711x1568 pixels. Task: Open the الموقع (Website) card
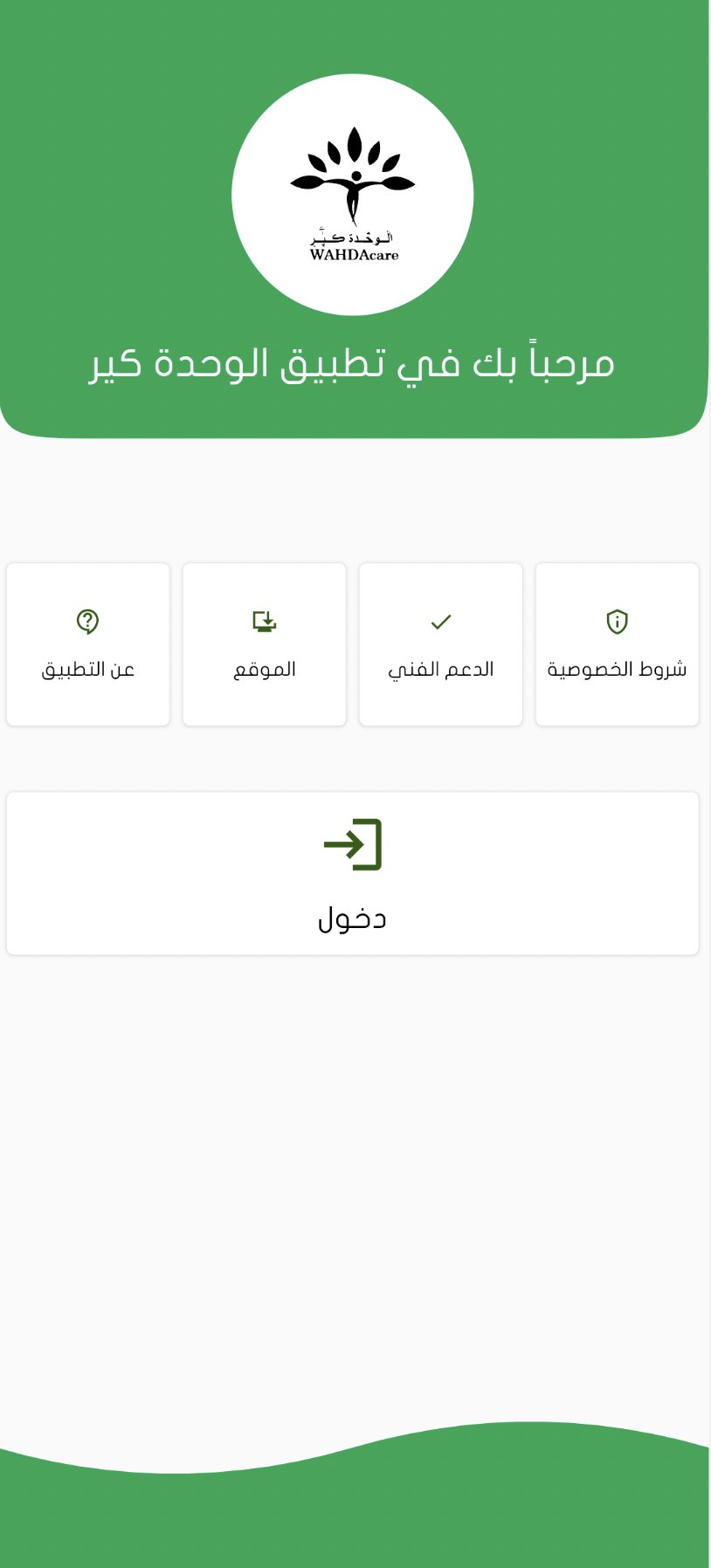coord(265,644)
